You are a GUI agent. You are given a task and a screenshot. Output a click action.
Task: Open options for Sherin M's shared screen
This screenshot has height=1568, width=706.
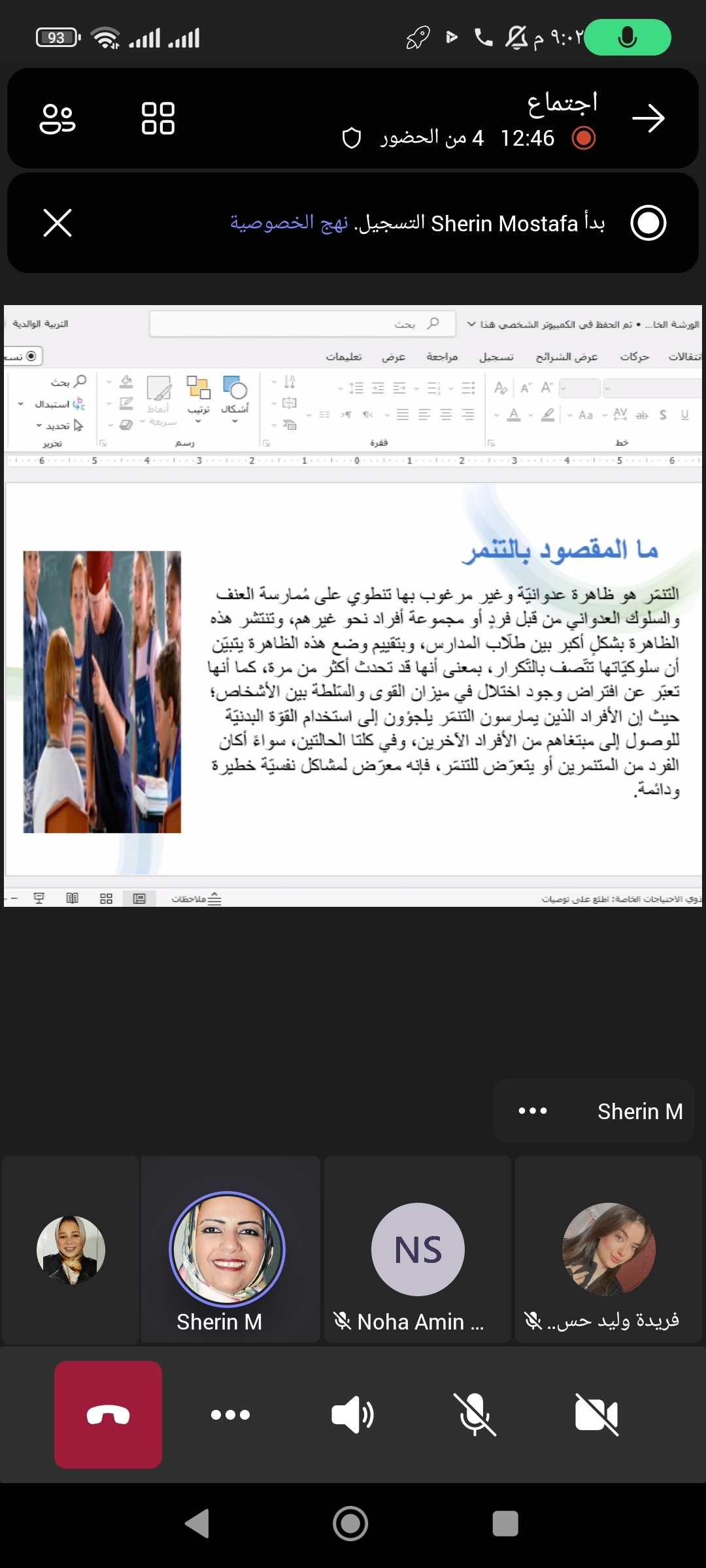533,1111
